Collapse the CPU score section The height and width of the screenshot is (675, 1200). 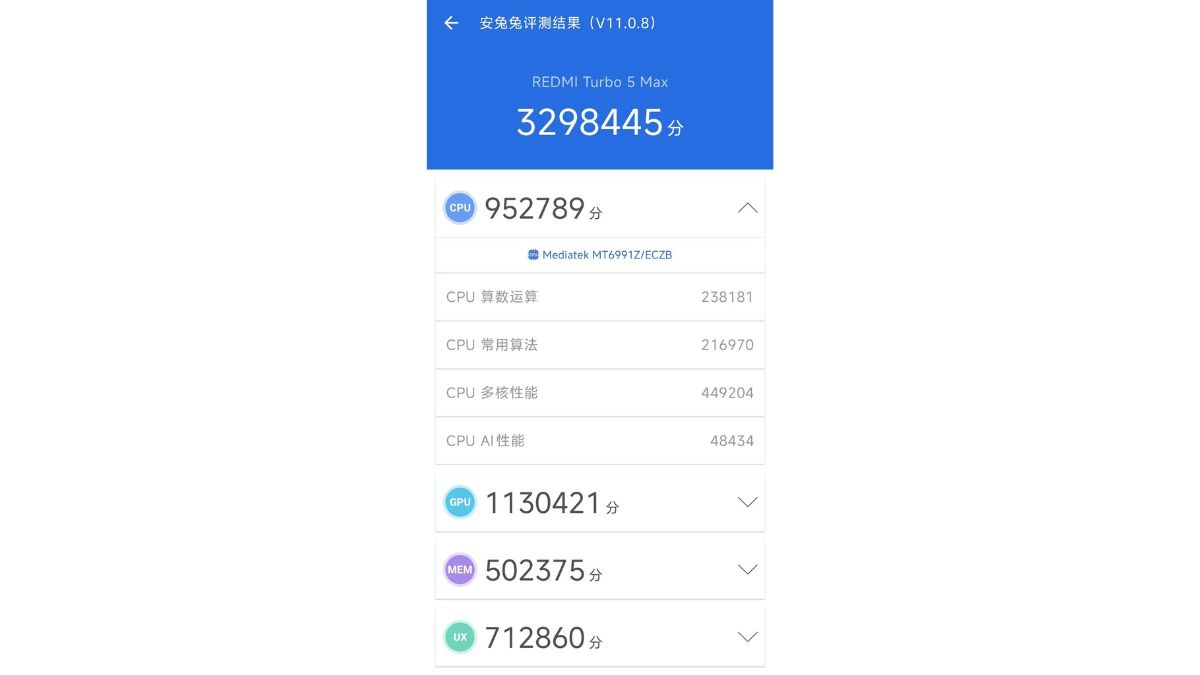[x=747, y=208]
